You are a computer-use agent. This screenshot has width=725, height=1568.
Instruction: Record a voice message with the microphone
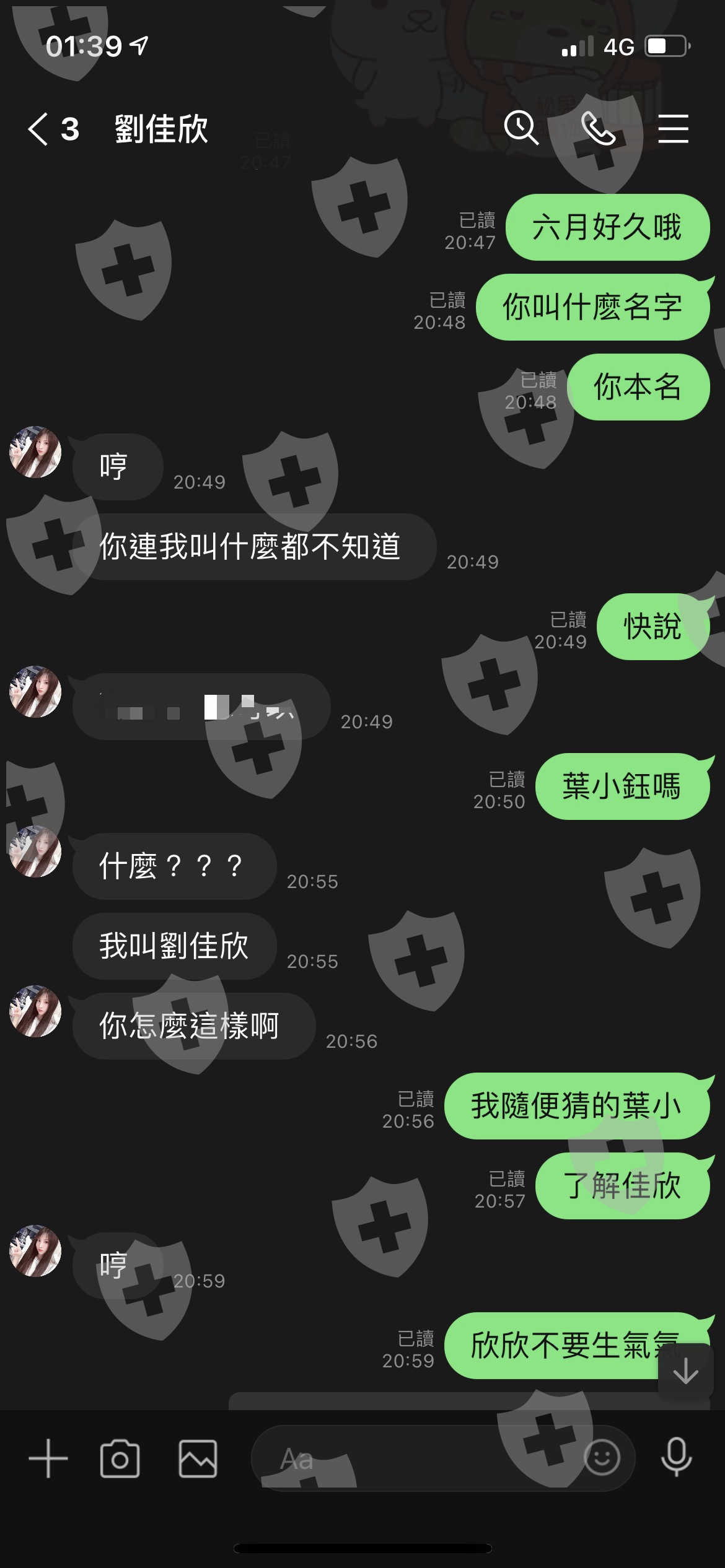click(676, 1457)
